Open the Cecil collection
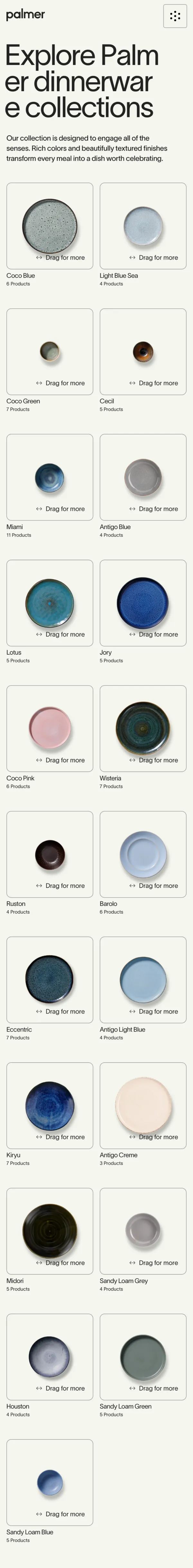 (x=142, y=351)
